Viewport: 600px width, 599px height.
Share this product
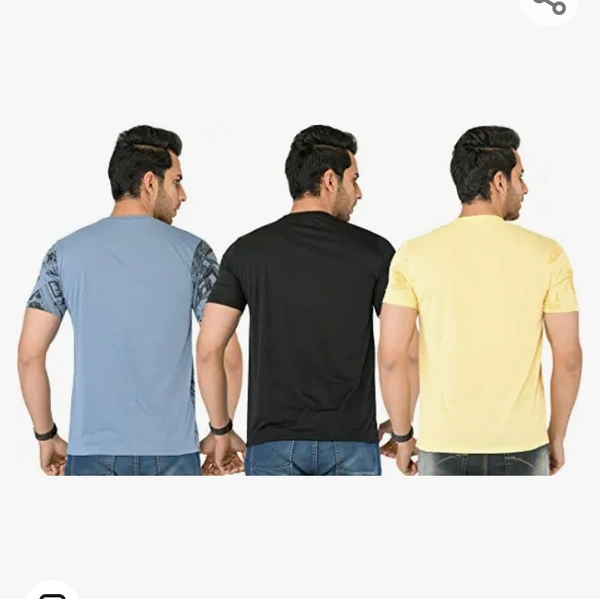pos(549,6)
